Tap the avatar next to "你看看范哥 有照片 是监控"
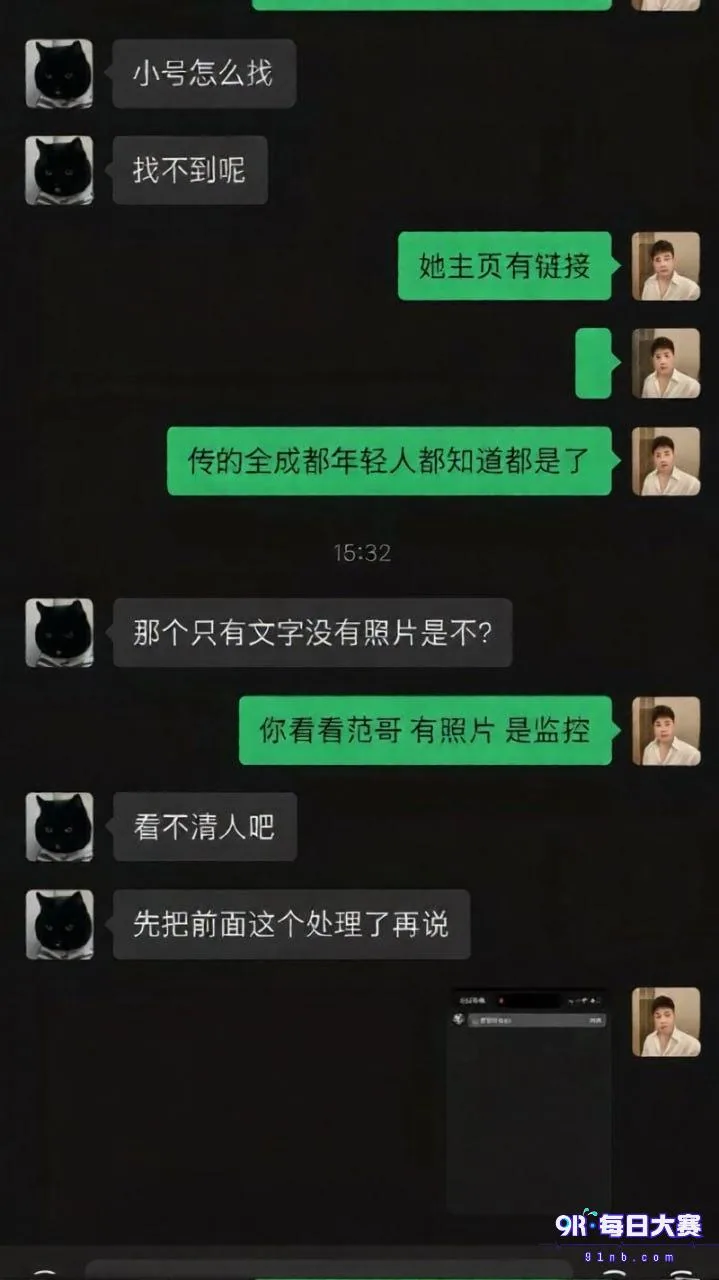 (666, 731)
